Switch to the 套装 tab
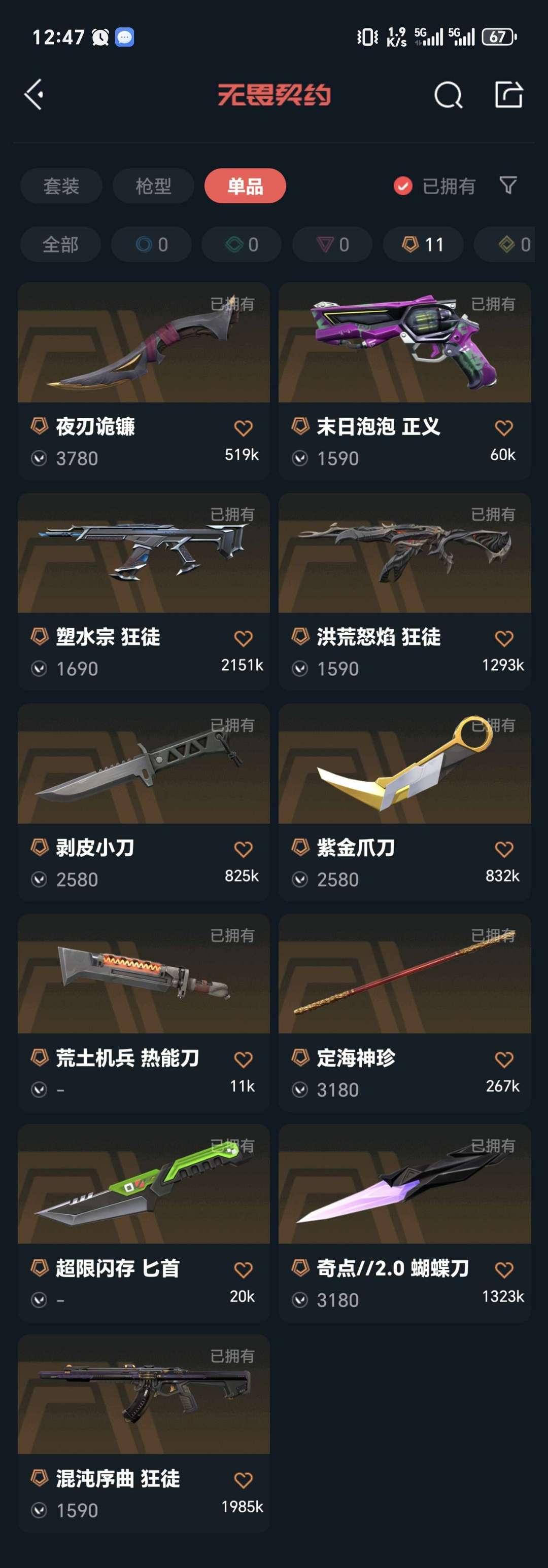Screen dimensions: 548x1568 tap(61, 186)
